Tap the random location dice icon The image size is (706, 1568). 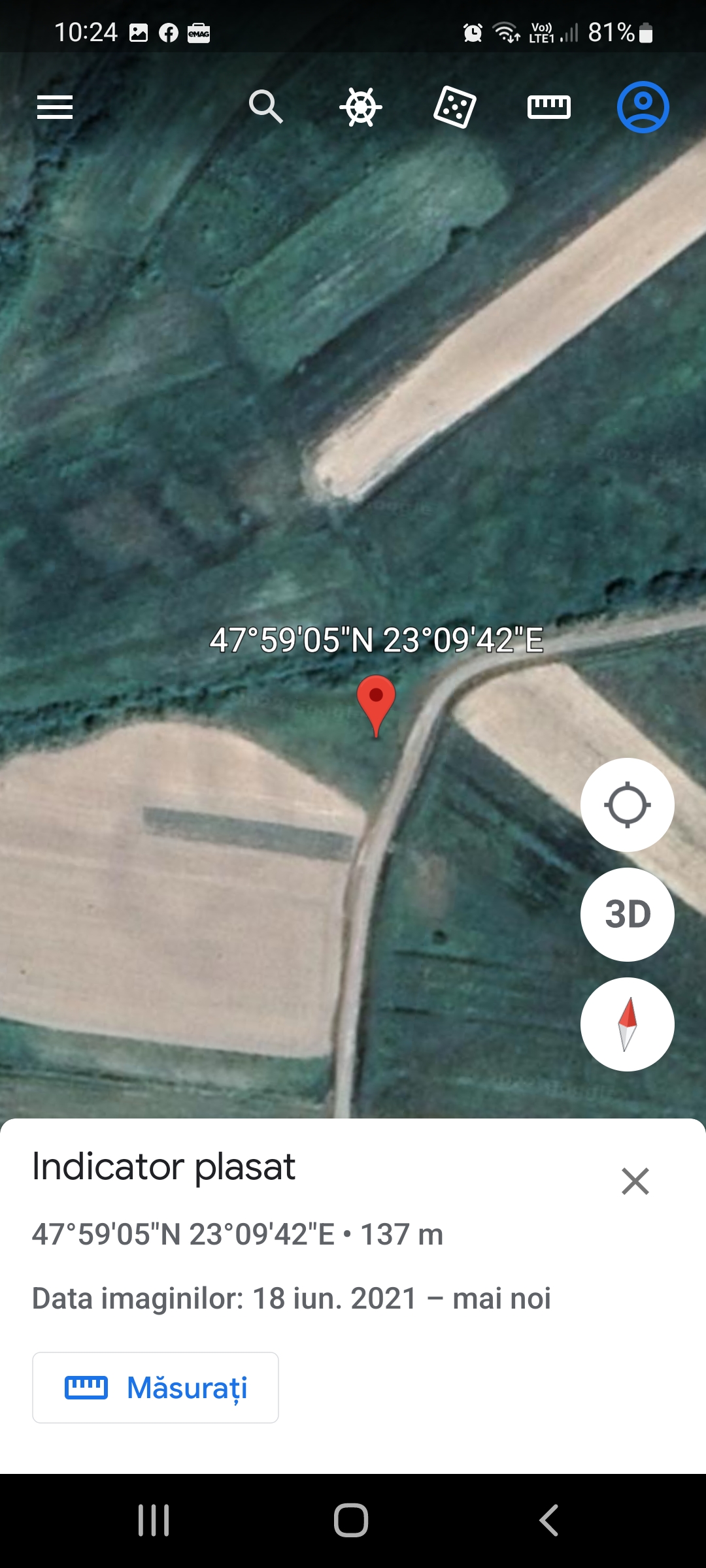pyautogui.click(x=455, y=107)
